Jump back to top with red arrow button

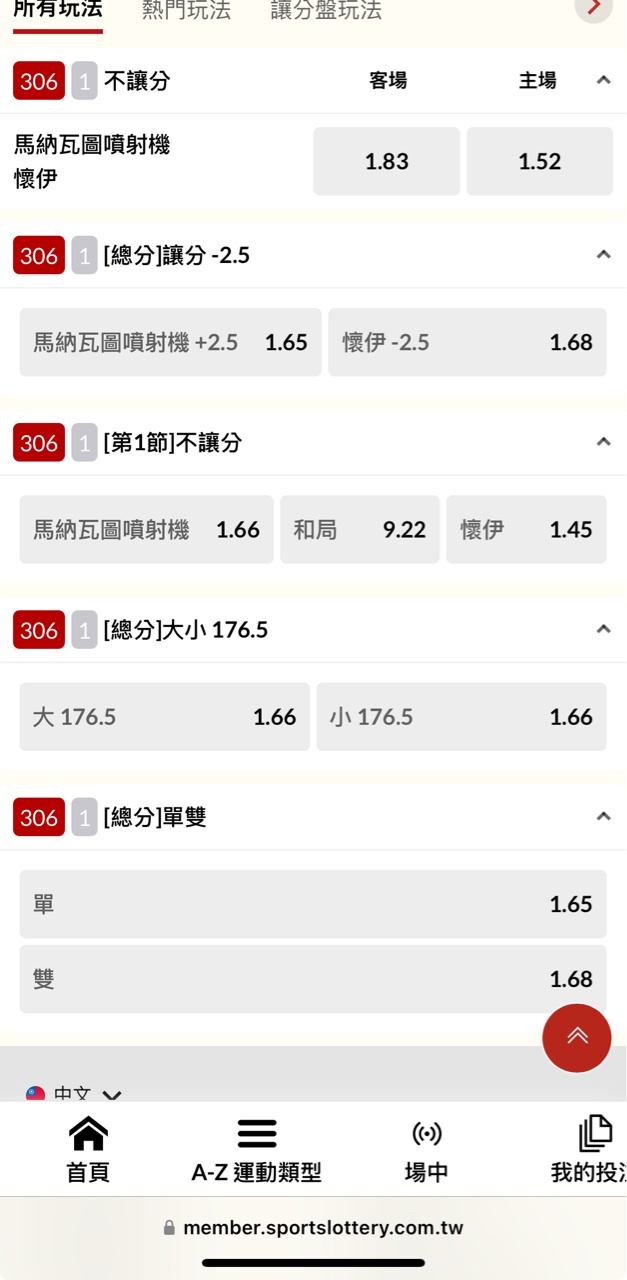pos(577,1038)
